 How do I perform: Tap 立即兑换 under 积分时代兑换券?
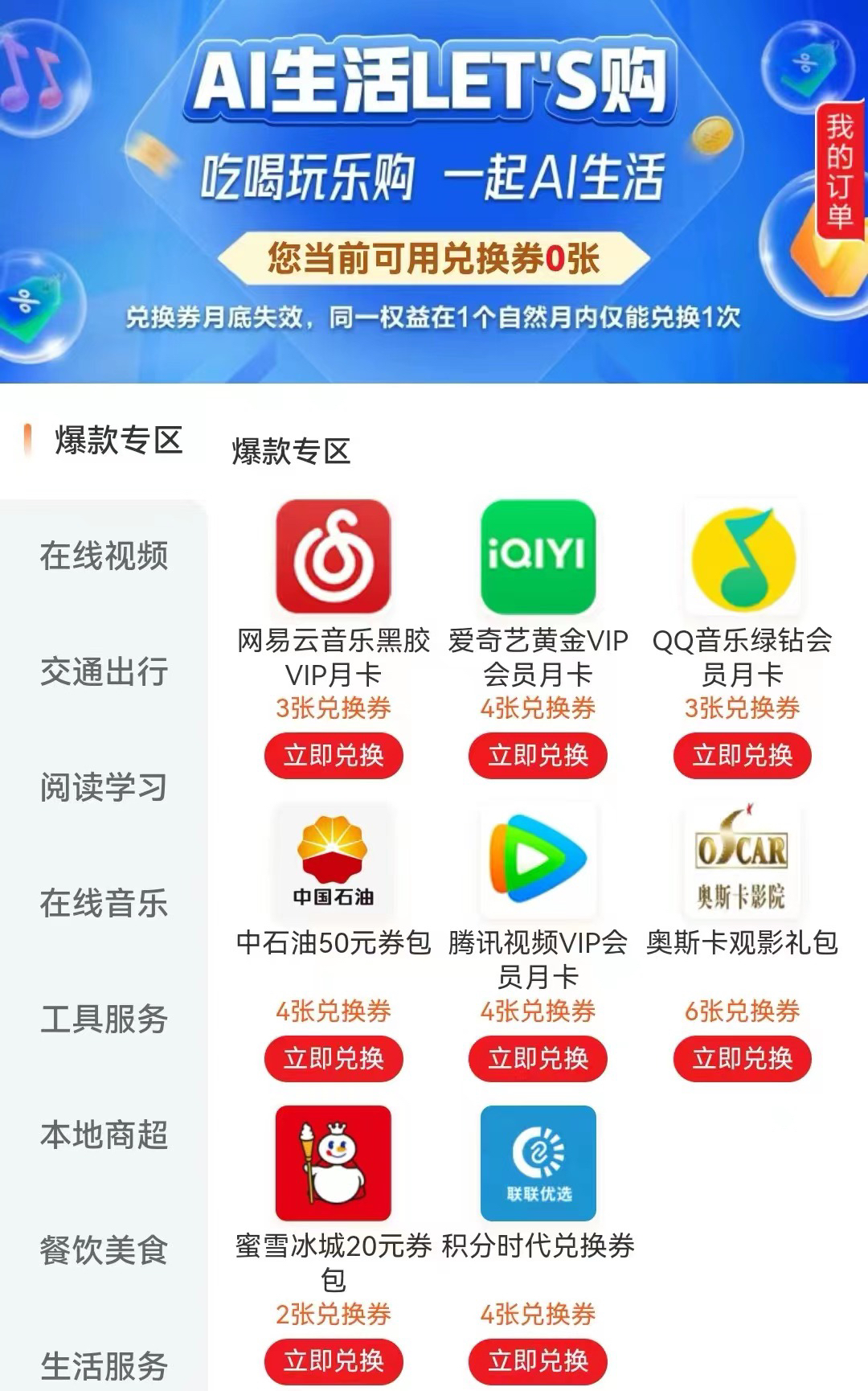click(x=538, y=1360)
